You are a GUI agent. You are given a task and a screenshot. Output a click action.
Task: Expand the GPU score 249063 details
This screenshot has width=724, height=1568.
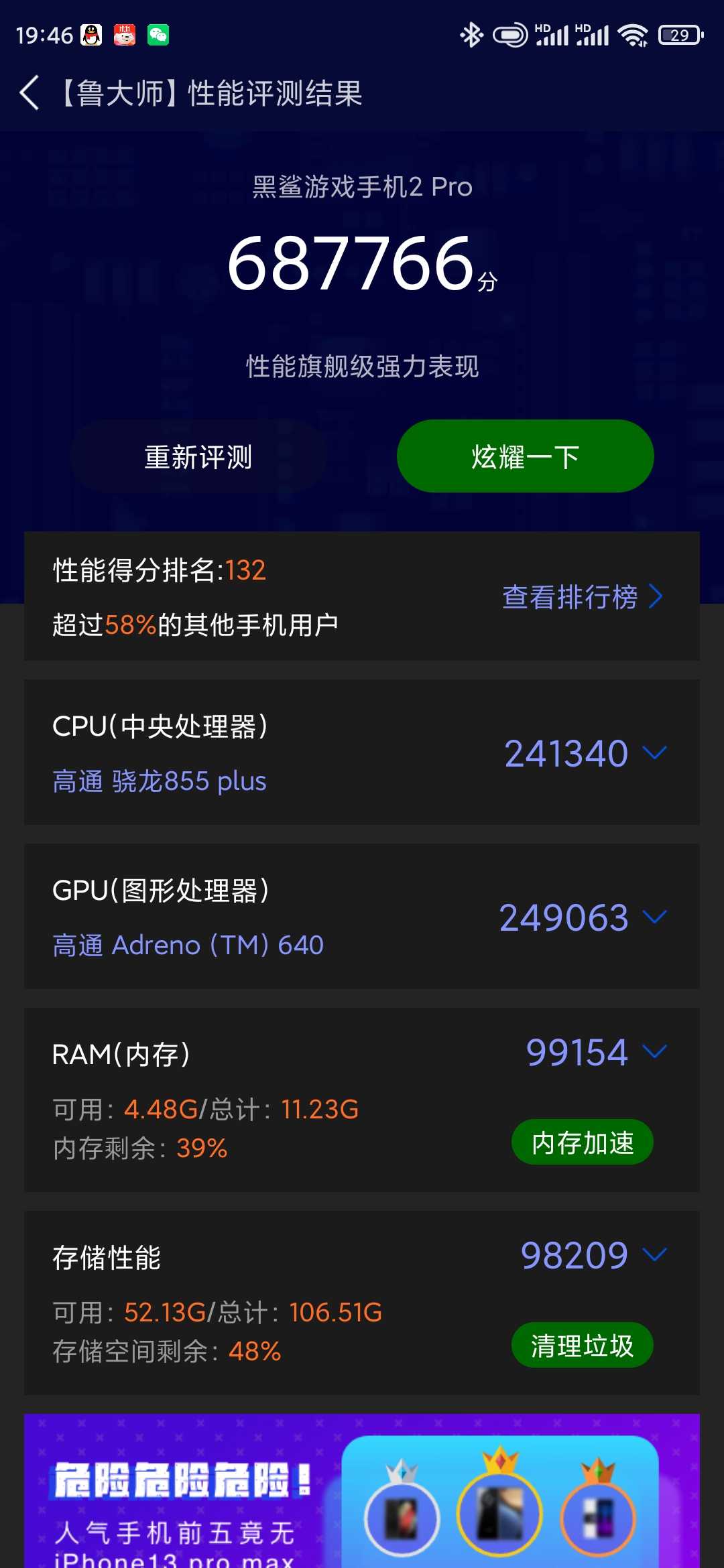coord(583,917)
